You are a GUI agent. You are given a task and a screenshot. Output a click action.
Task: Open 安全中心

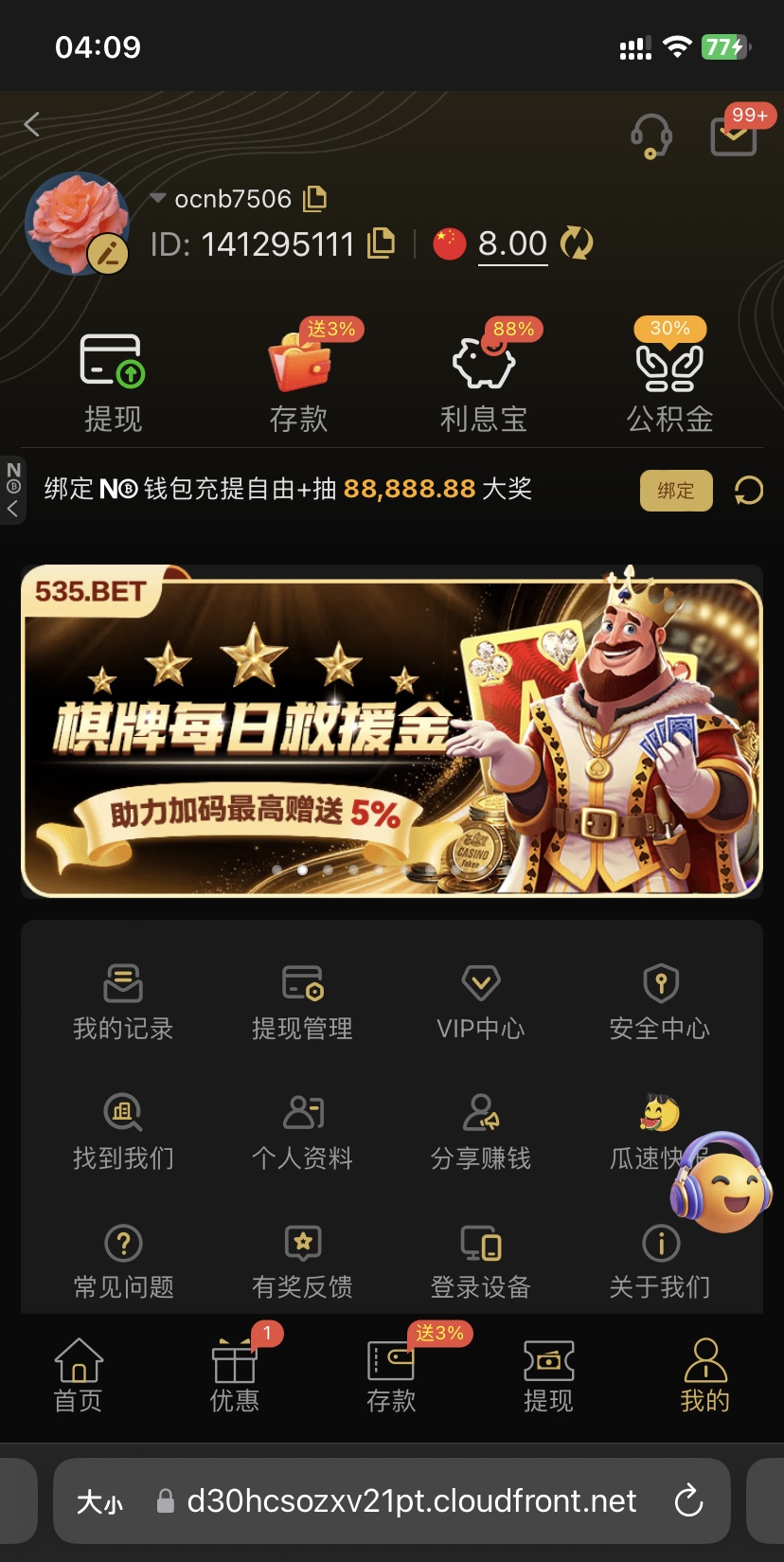click(x=660, y=1002)
